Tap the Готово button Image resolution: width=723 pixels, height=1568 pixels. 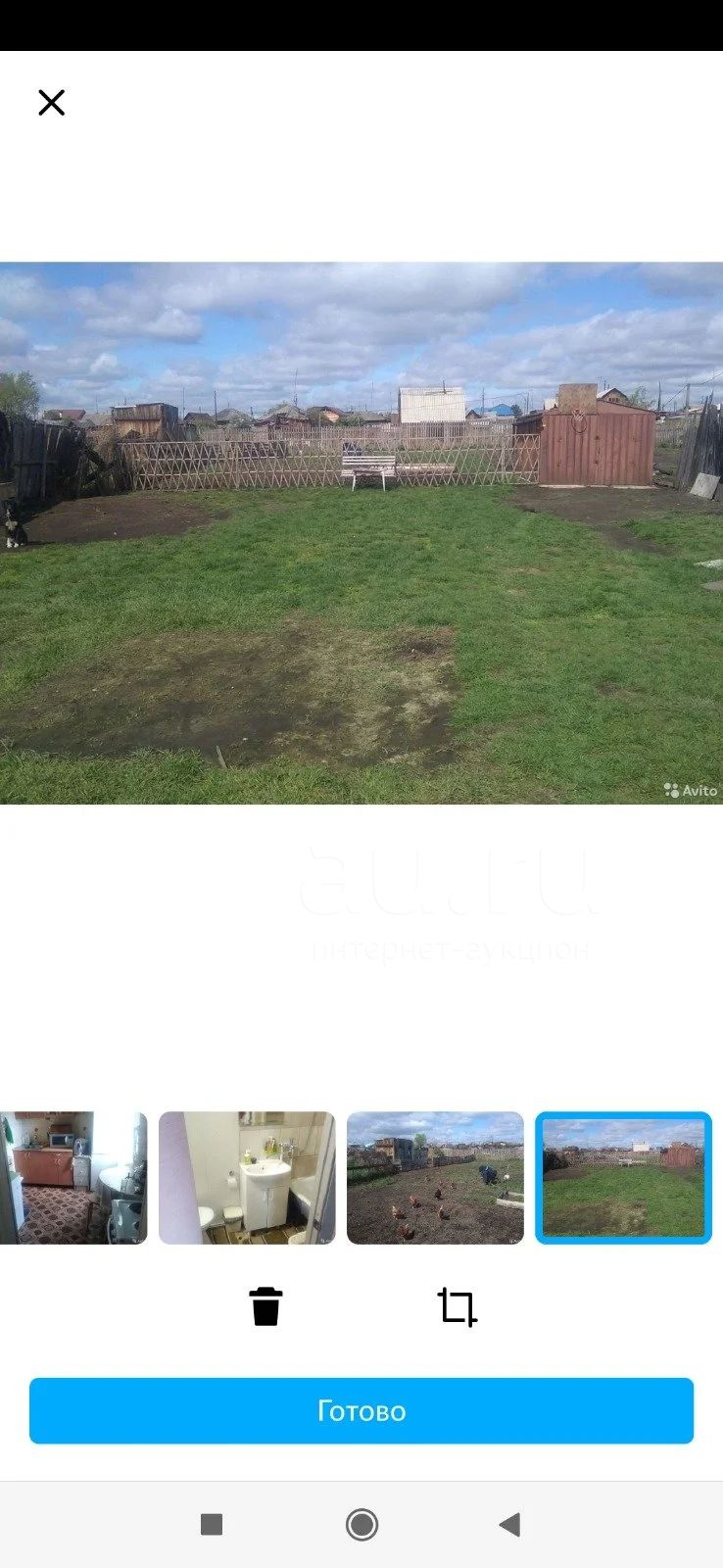(361, 1410)
